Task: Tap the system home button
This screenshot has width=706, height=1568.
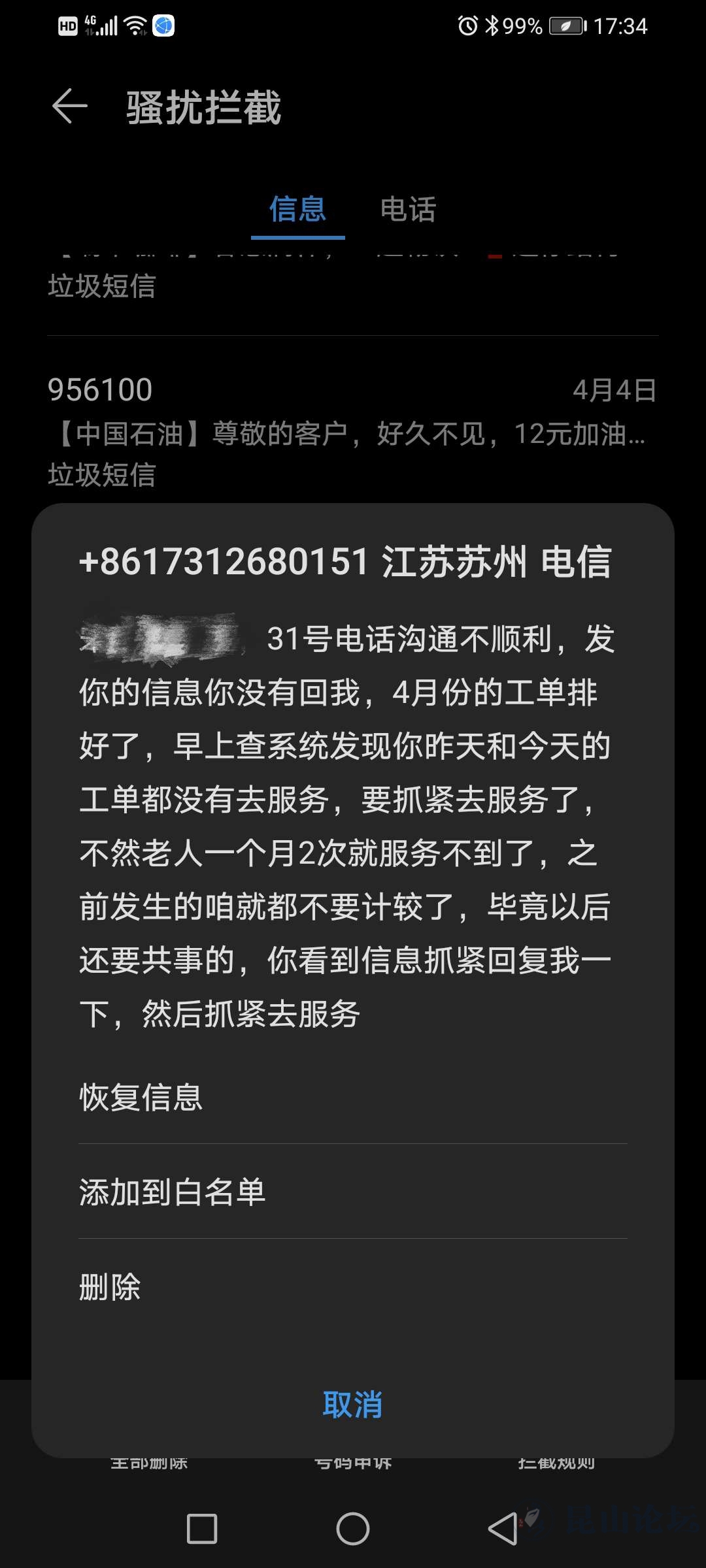Action: pyautogui.click(x=352, y=1529)
